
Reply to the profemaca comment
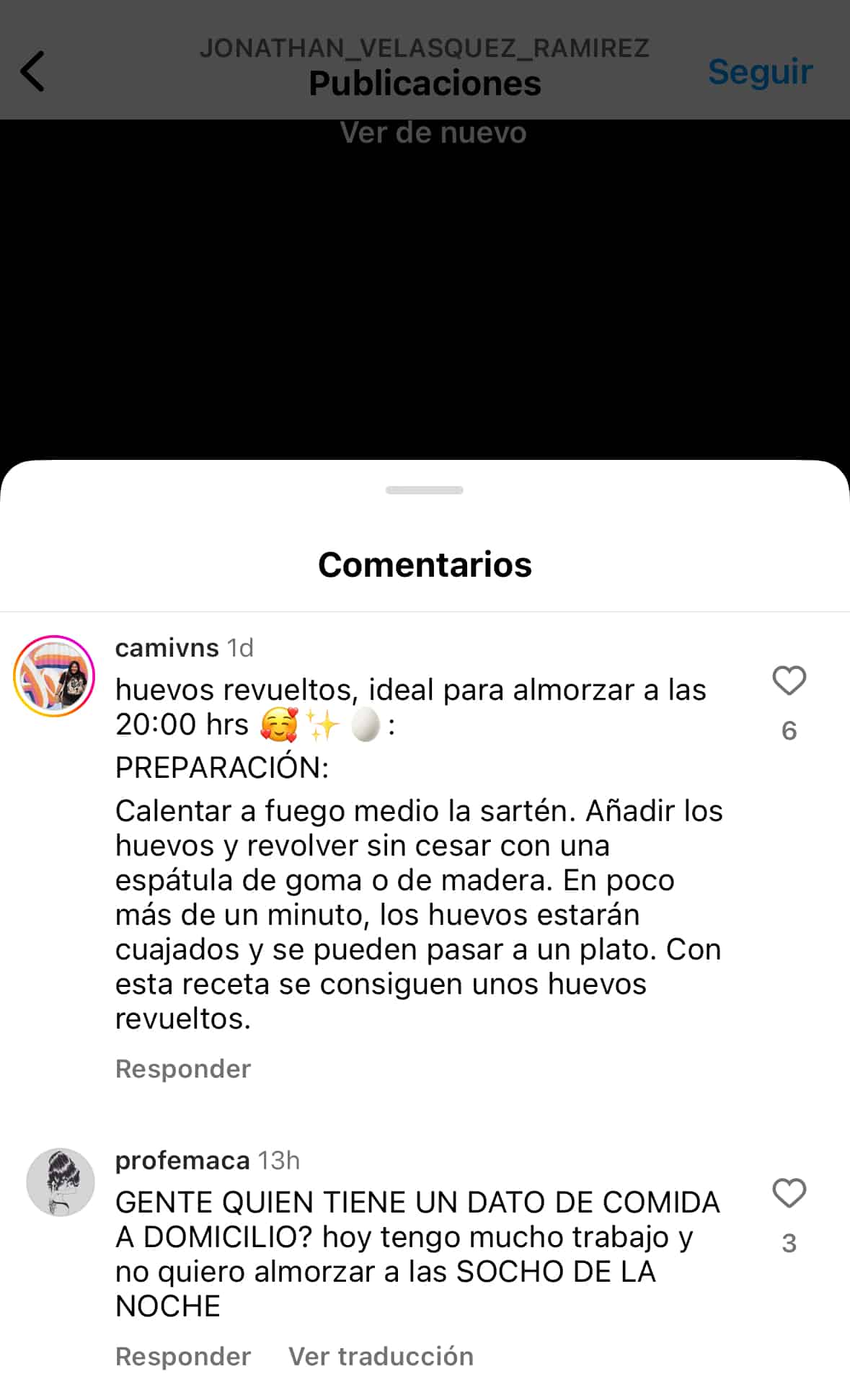pos(183,1356)
